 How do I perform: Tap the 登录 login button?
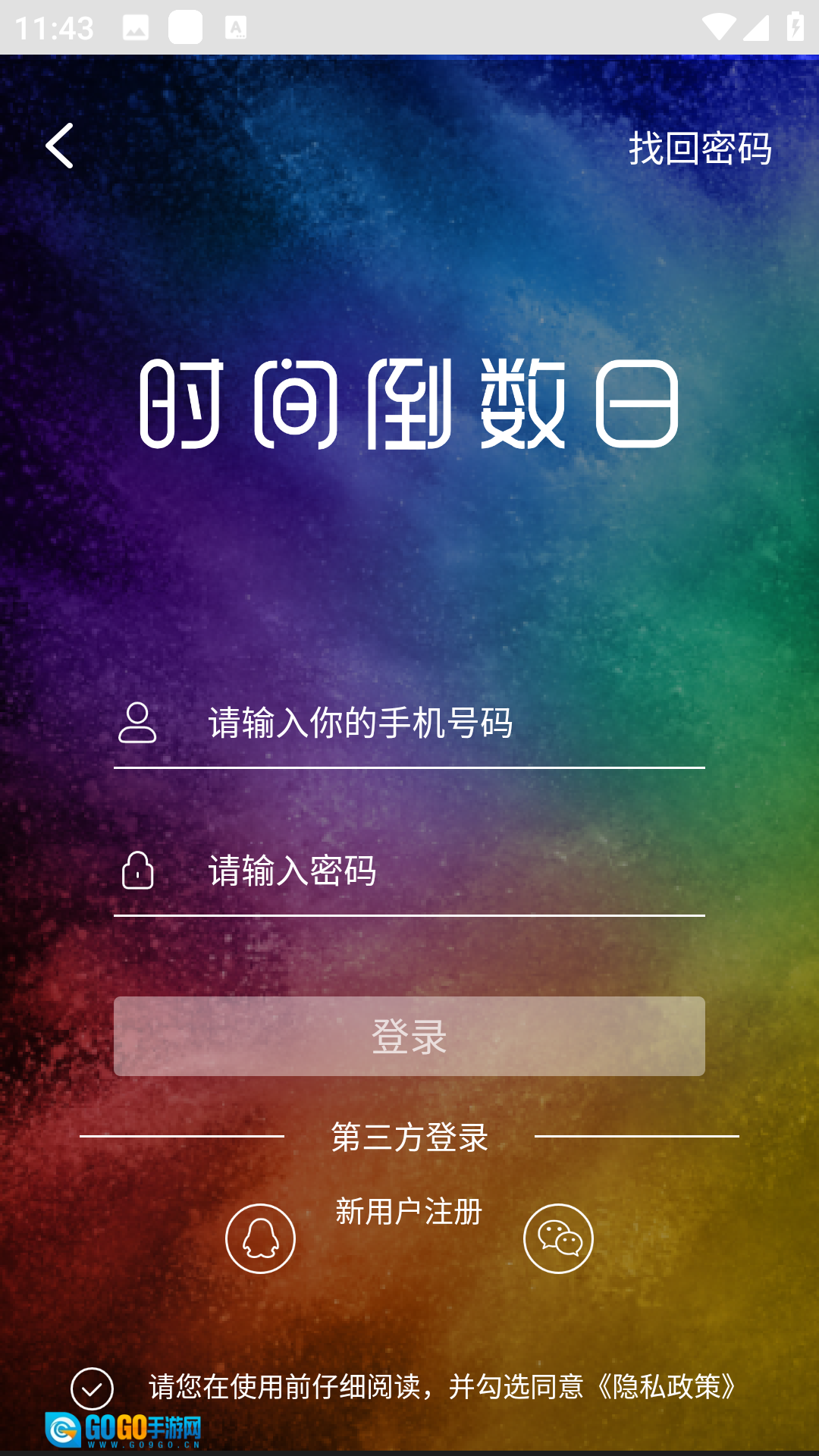click(409, 1036)
